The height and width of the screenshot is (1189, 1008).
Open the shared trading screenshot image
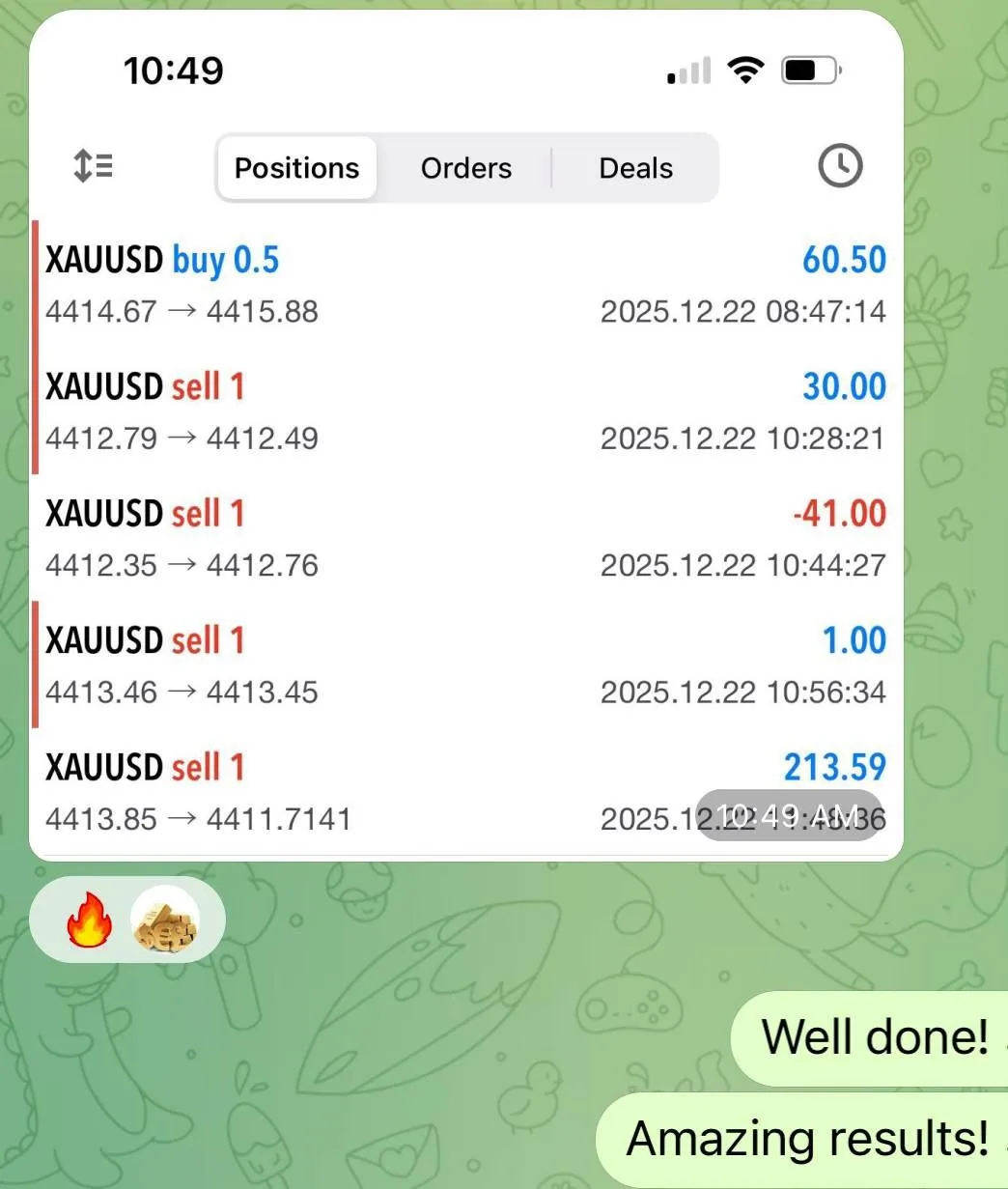click(465, 435)
